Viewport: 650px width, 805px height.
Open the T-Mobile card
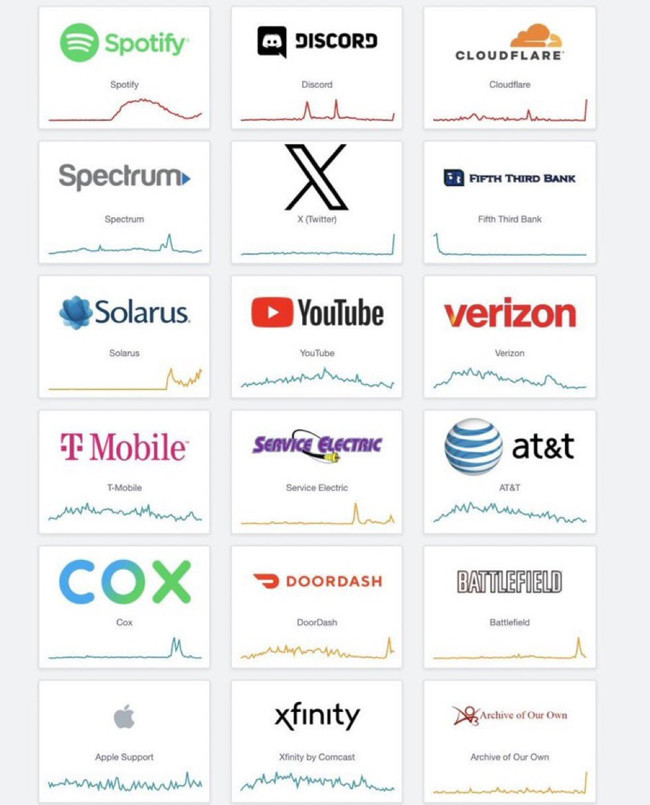point(124,471)
